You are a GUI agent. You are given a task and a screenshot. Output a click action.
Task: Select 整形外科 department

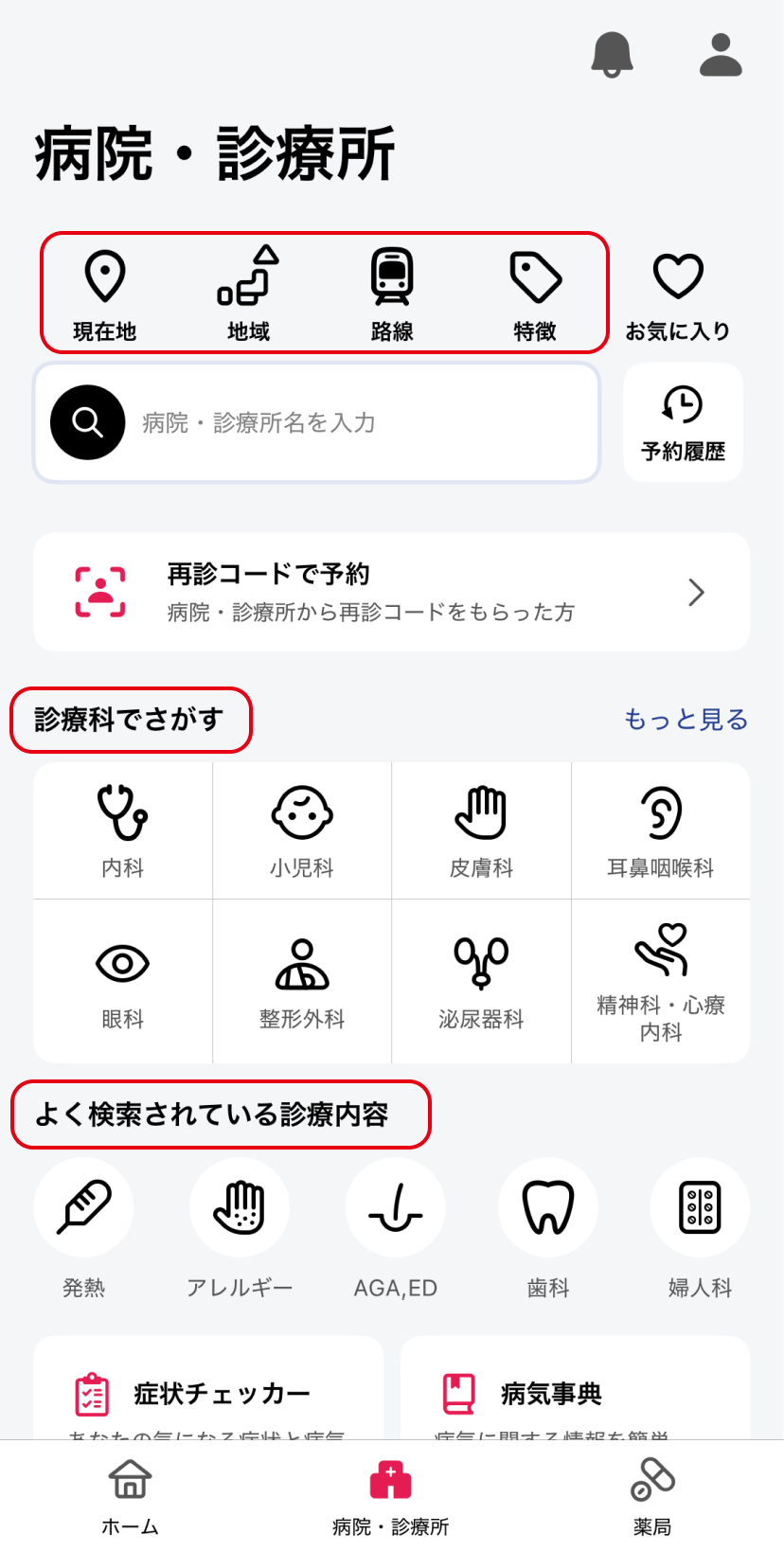pyautogui.click(x=302, y=981)
